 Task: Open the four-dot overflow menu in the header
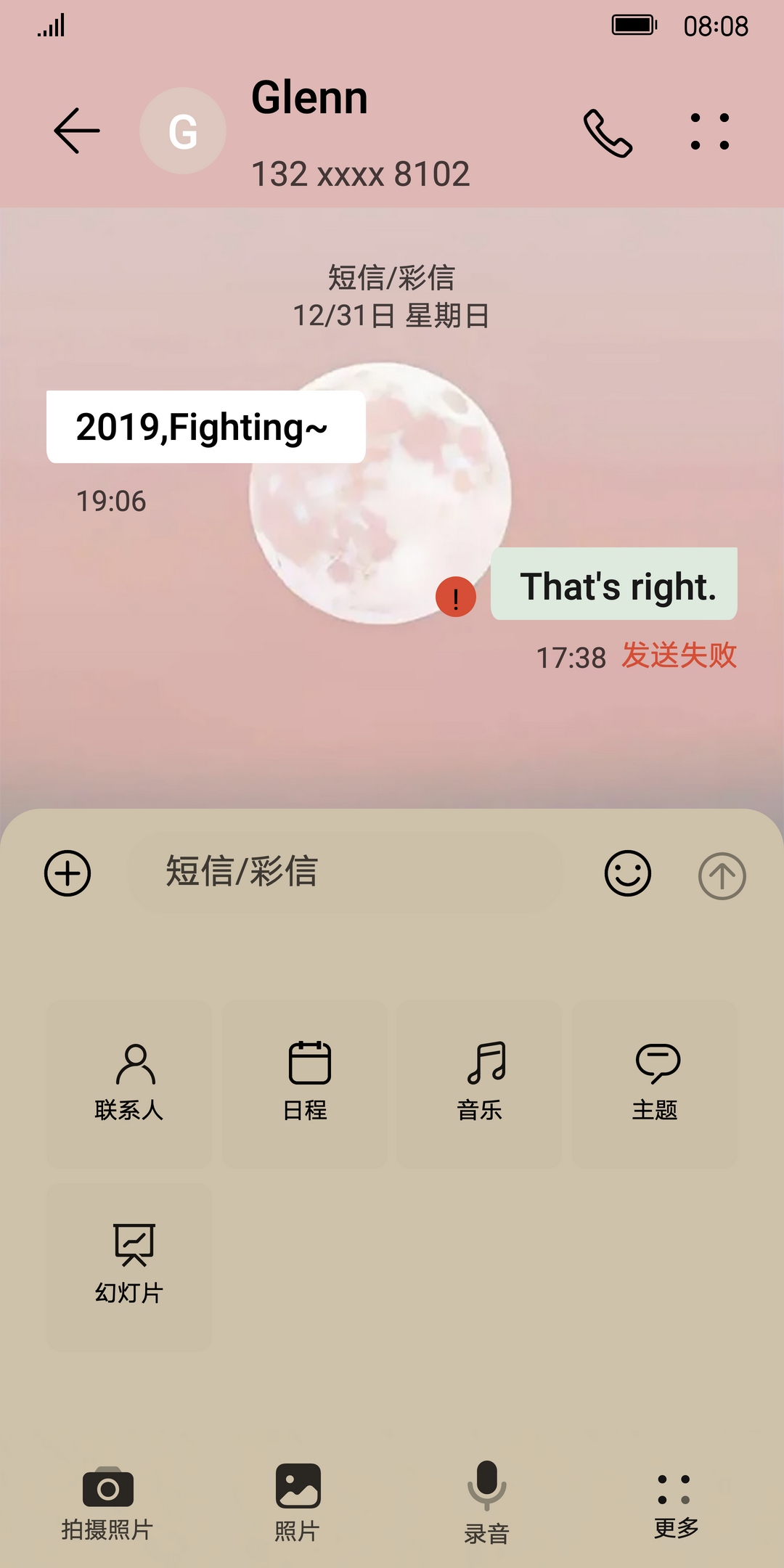[x=709, y=131]
